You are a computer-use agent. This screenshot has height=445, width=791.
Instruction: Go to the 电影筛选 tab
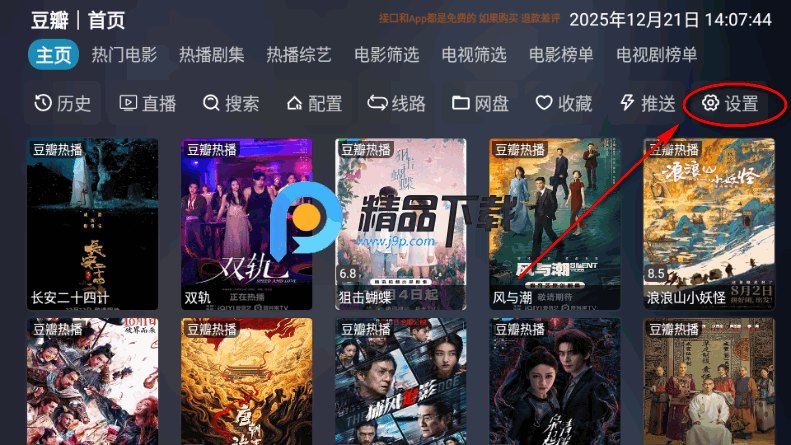[387, 55]
